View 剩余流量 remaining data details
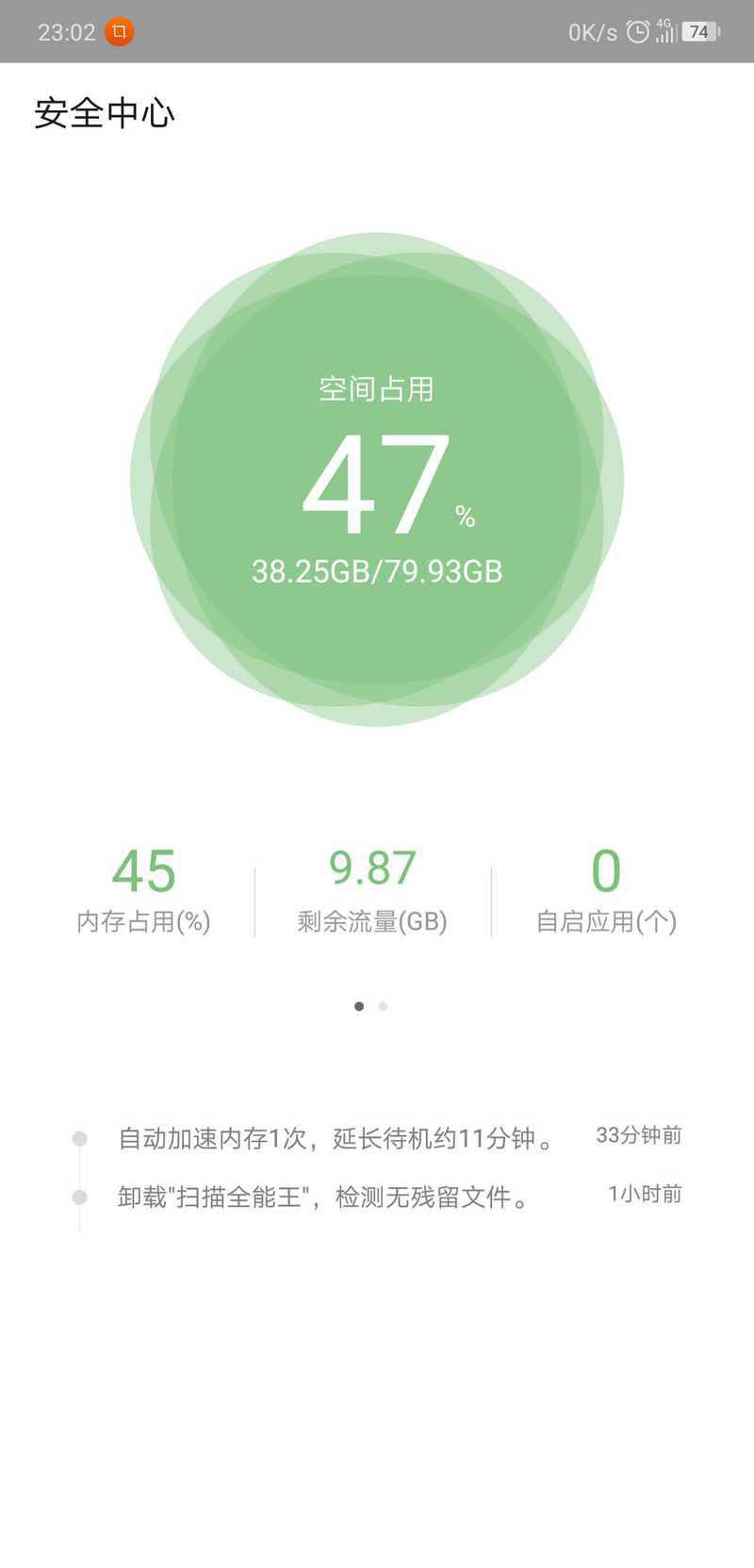Viewport: 754px width, 1568px height. click(x=372, y=890)
